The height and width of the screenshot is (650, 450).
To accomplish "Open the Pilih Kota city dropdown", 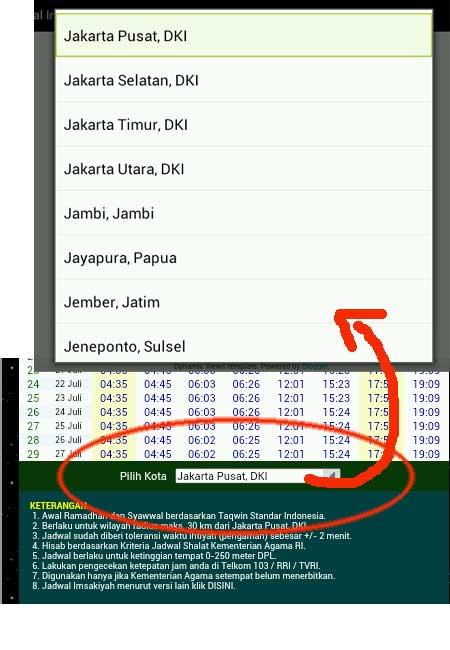I will pos(258,476).
